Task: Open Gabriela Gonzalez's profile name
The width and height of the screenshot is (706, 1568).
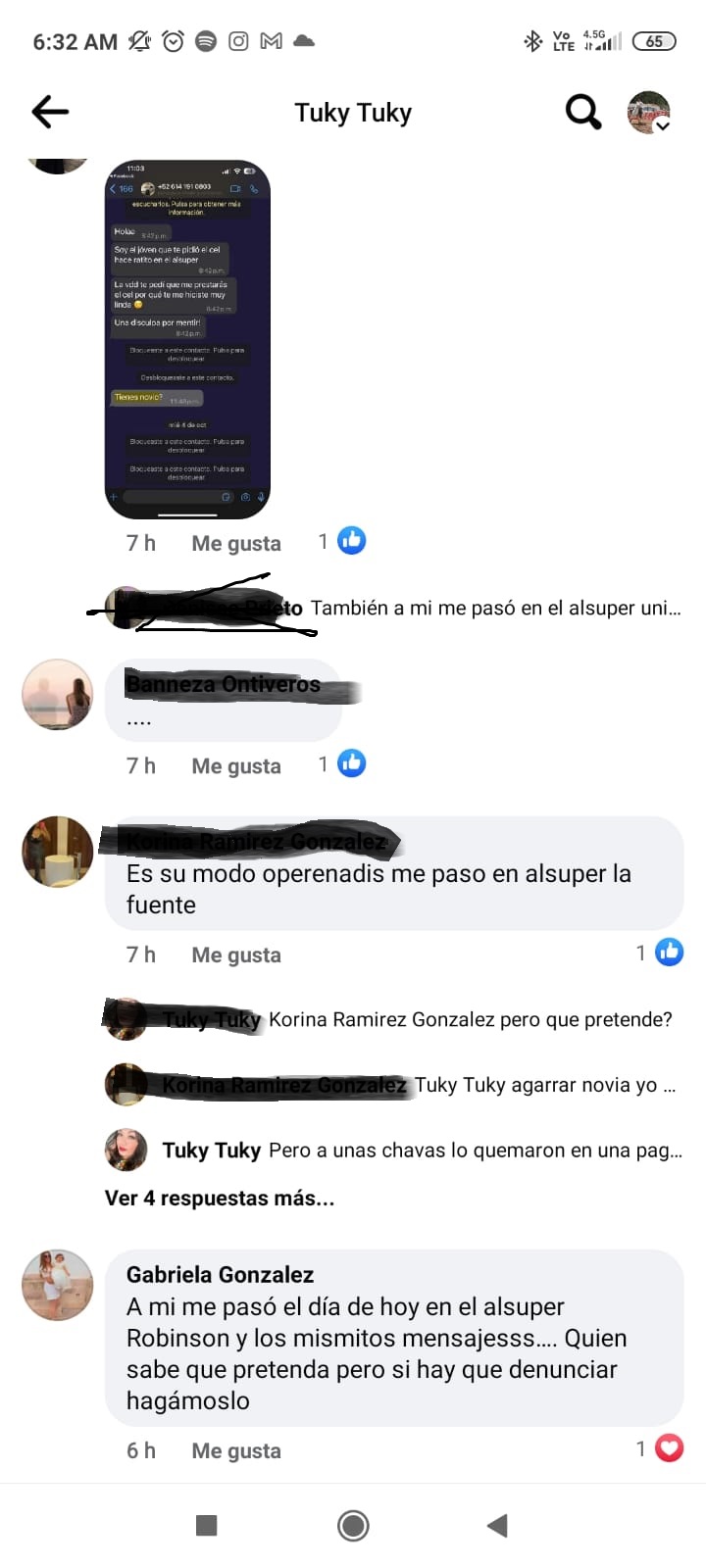Action: coord(220,1275)
